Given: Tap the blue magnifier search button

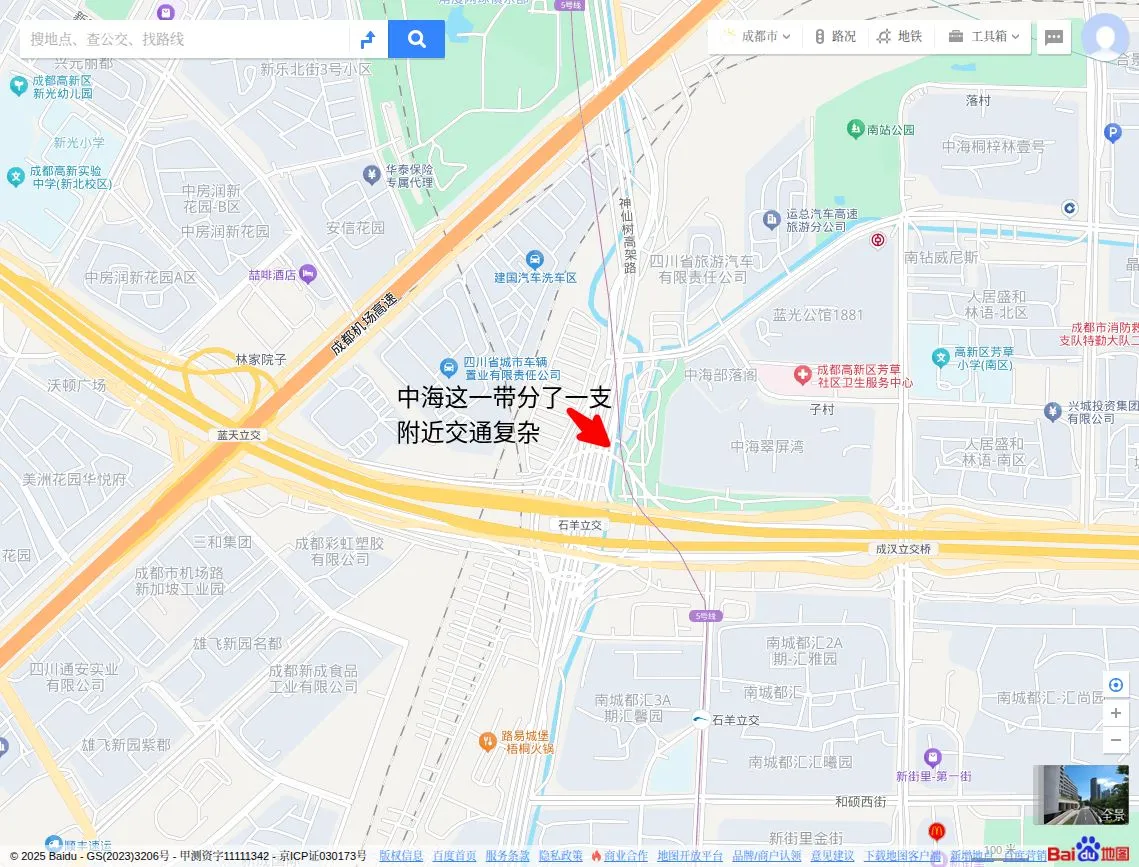Looking at the screenshot, I should click(416, 39).
